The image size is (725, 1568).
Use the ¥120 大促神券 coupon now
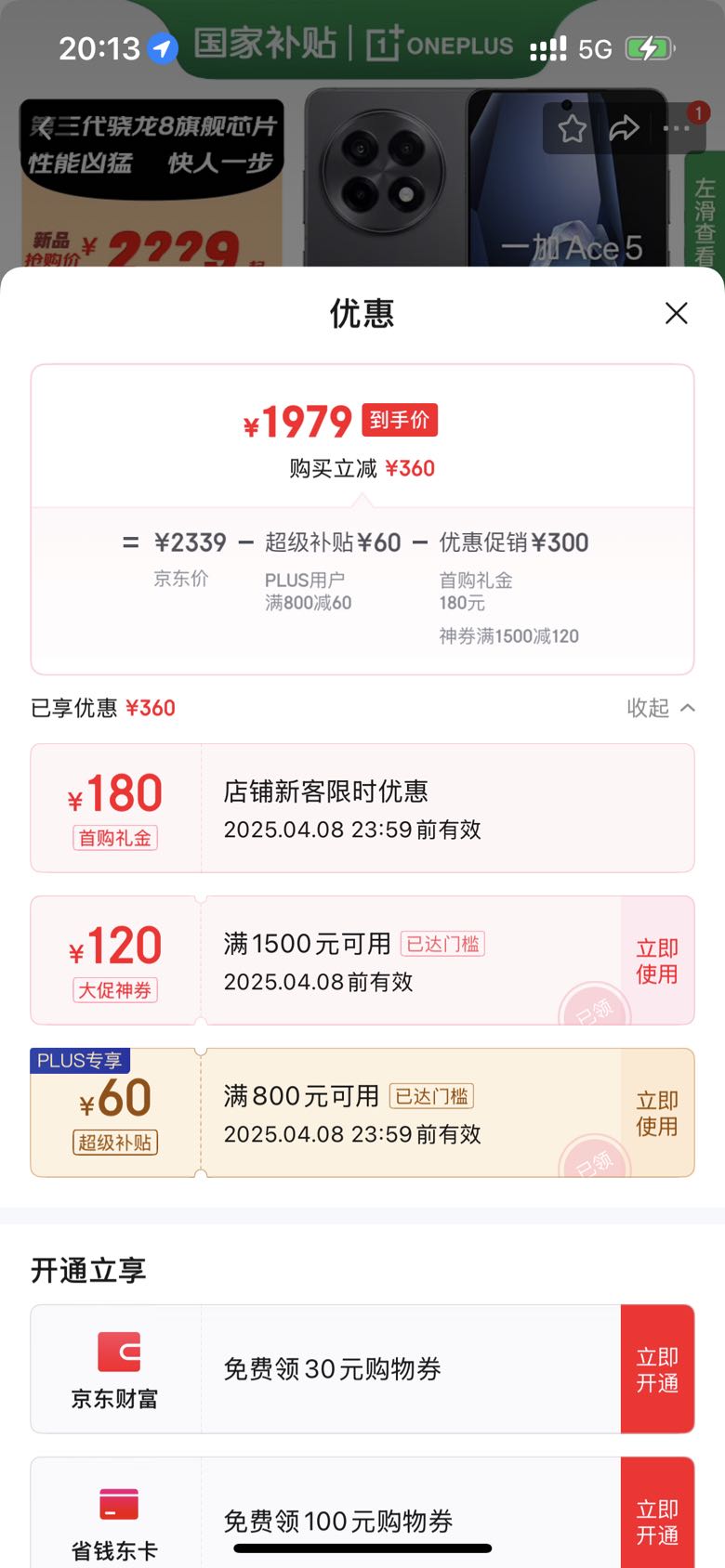coord(656,960)
